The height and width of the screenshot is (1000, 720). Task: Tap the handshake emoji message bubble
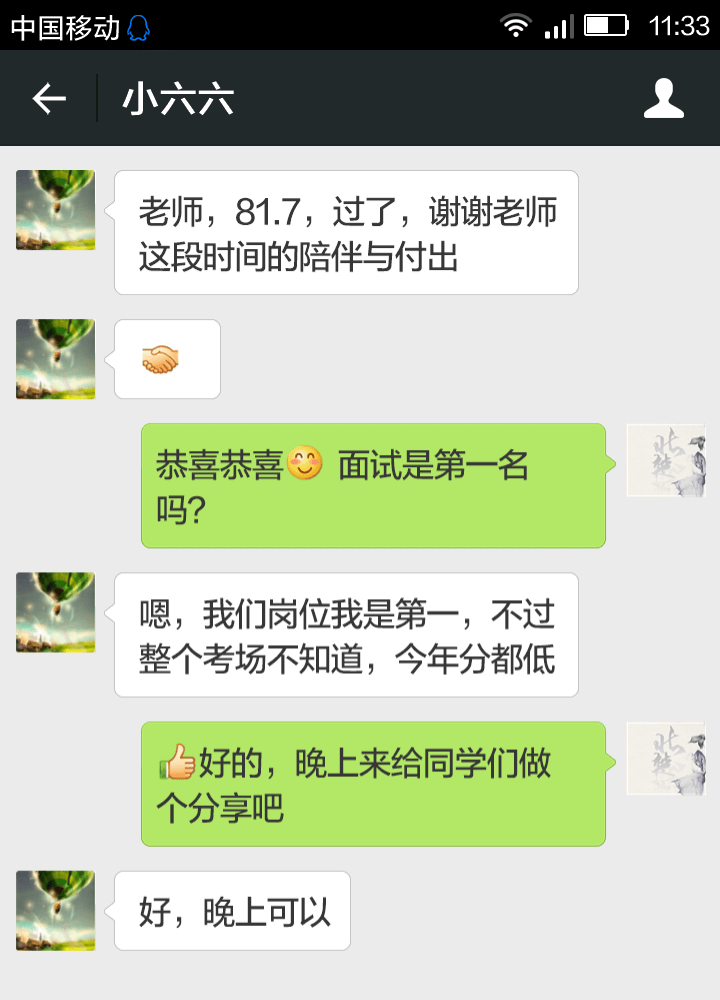167,358
